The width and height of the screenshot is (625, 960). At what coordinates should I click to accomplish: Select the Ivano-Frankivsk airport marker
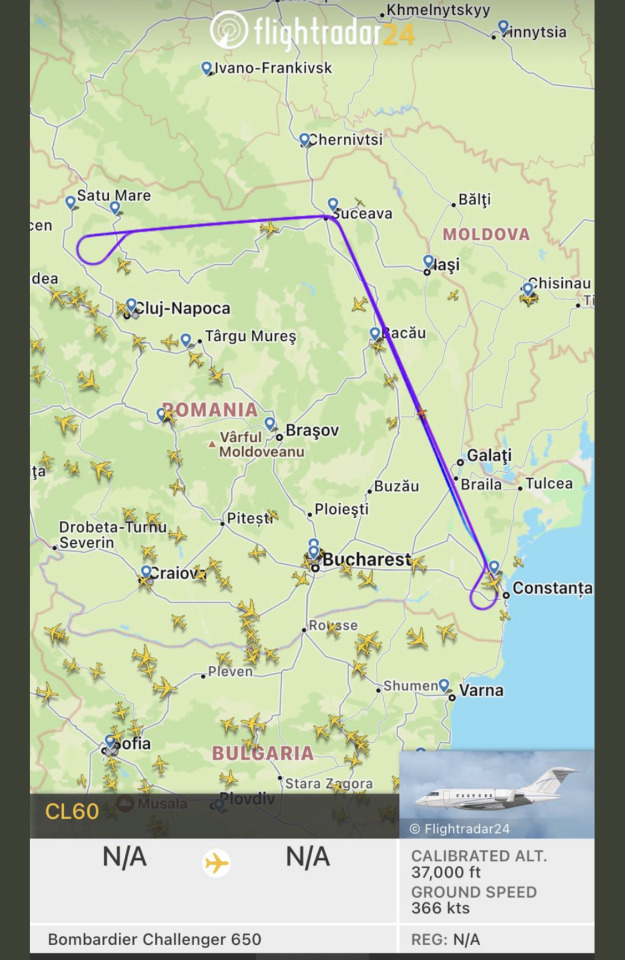(x=207, y=68)
